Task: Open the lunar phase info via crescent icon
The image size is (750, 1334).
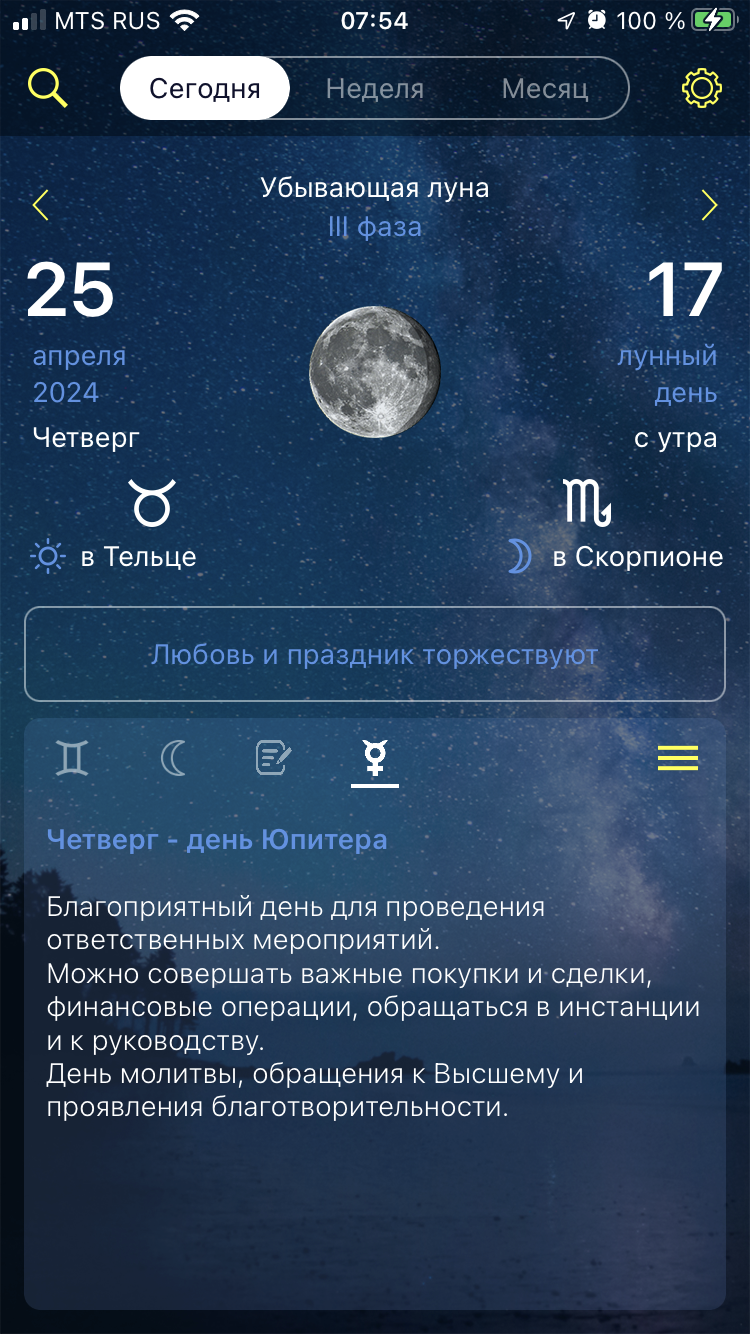Action: pos(173,758)
